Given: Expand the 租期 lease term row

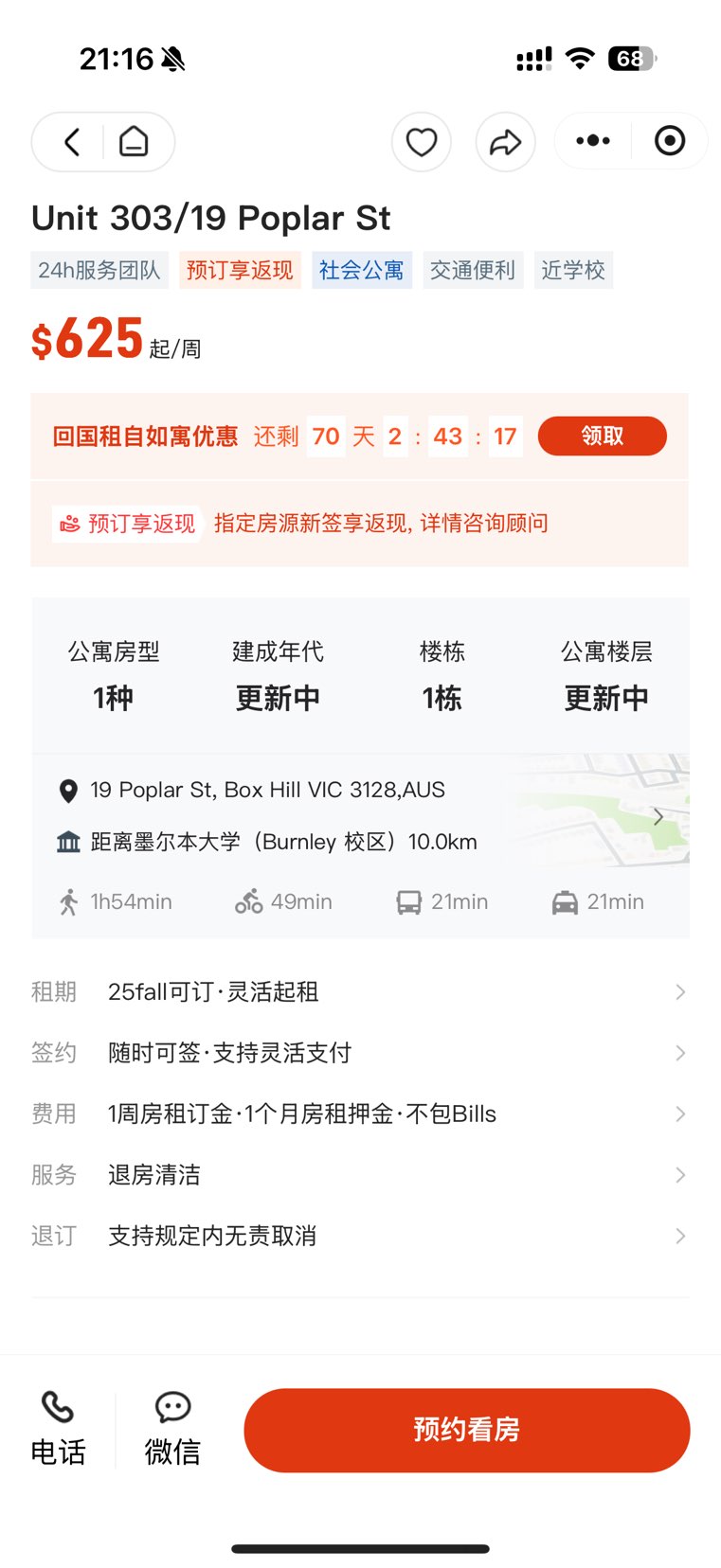Looking at the screenshot, I should tap(360, 991).
